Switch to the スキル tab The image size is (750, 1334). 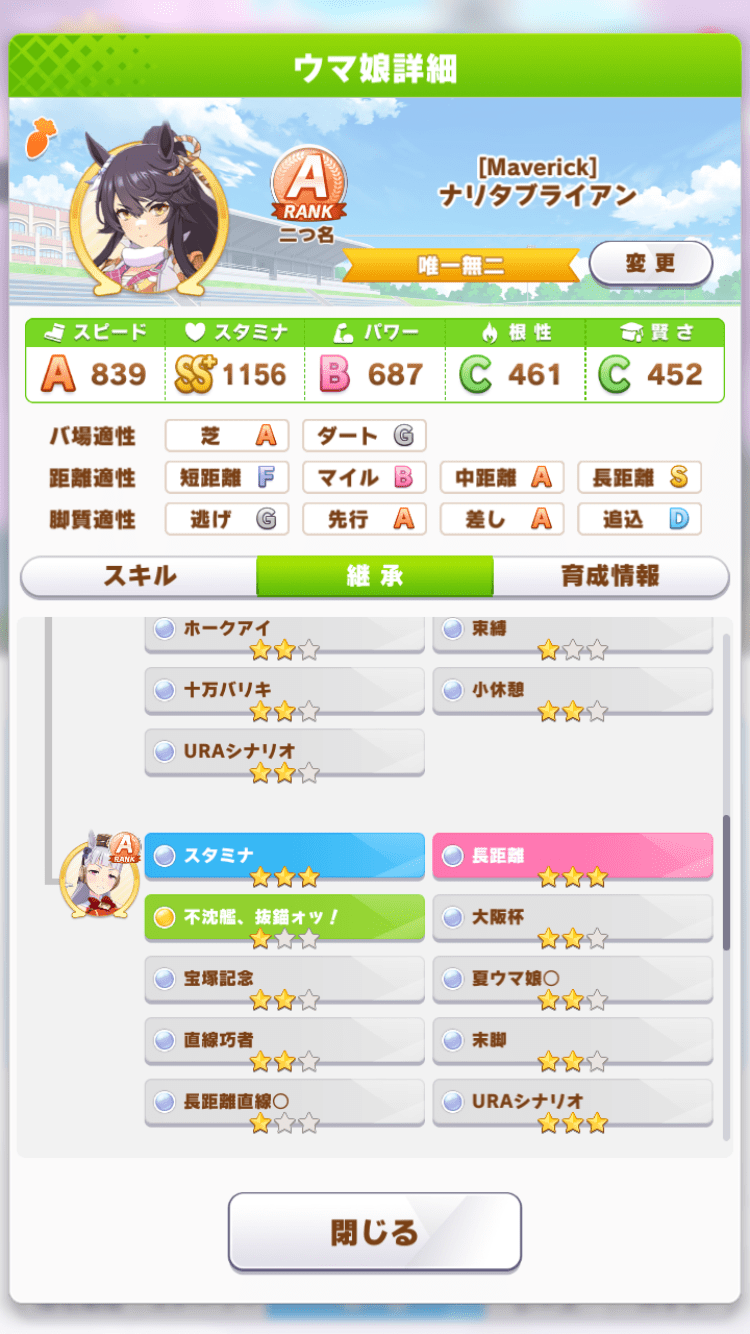(x=138, y=578)
